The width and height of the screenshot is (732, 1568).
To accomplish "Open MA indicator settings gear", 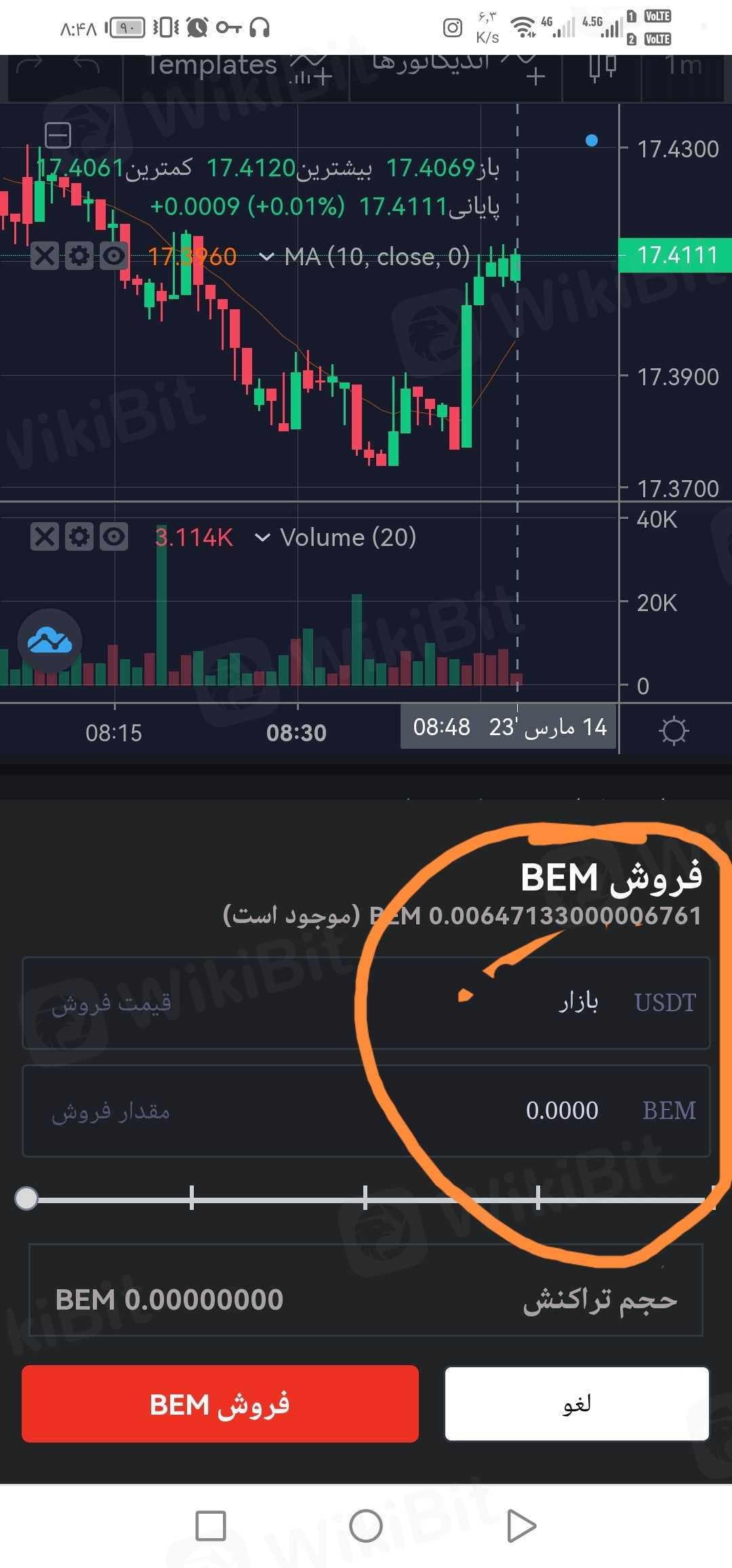I will (79, 256).
